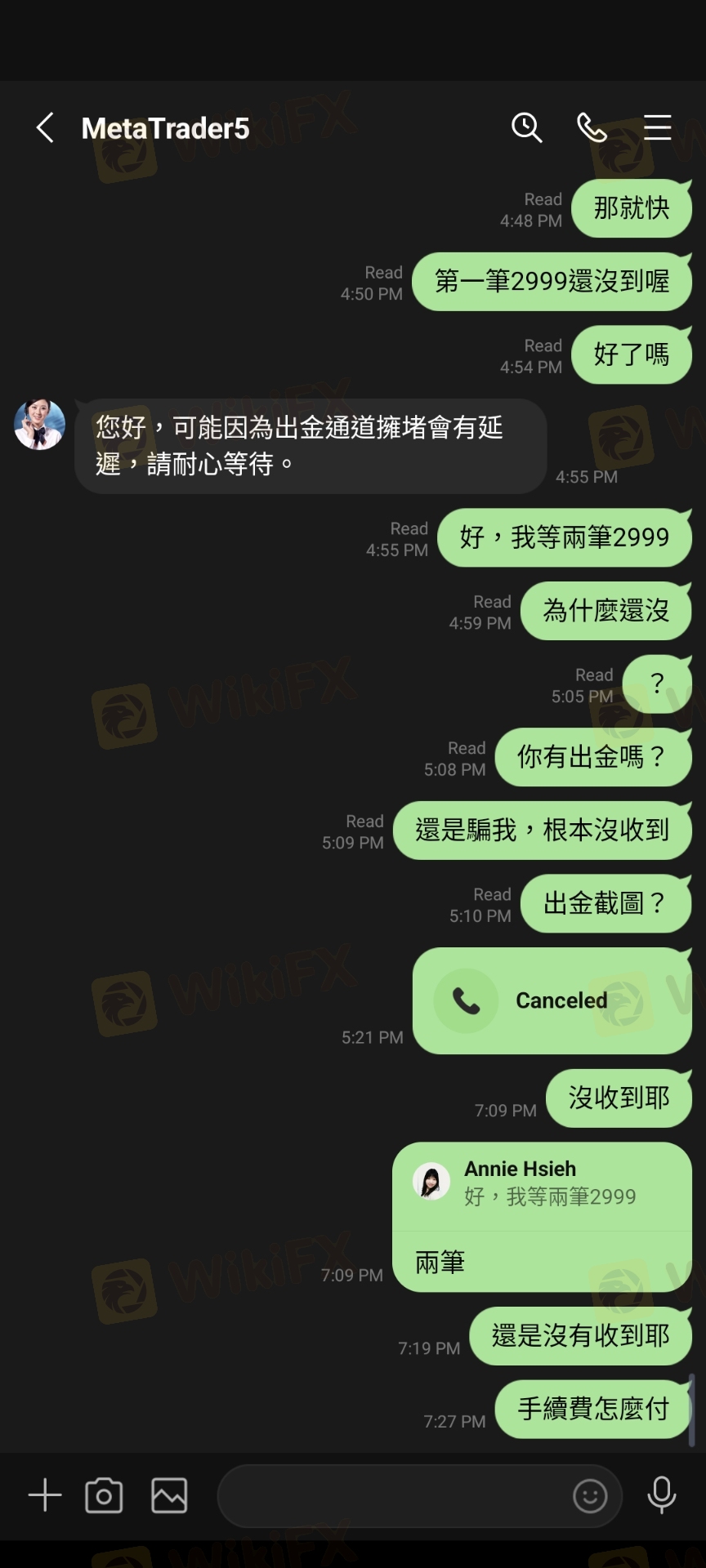This screenshot has height=1568, width=706.
Task: Open the camera to take a photo
Action: tap(104, 1495)
